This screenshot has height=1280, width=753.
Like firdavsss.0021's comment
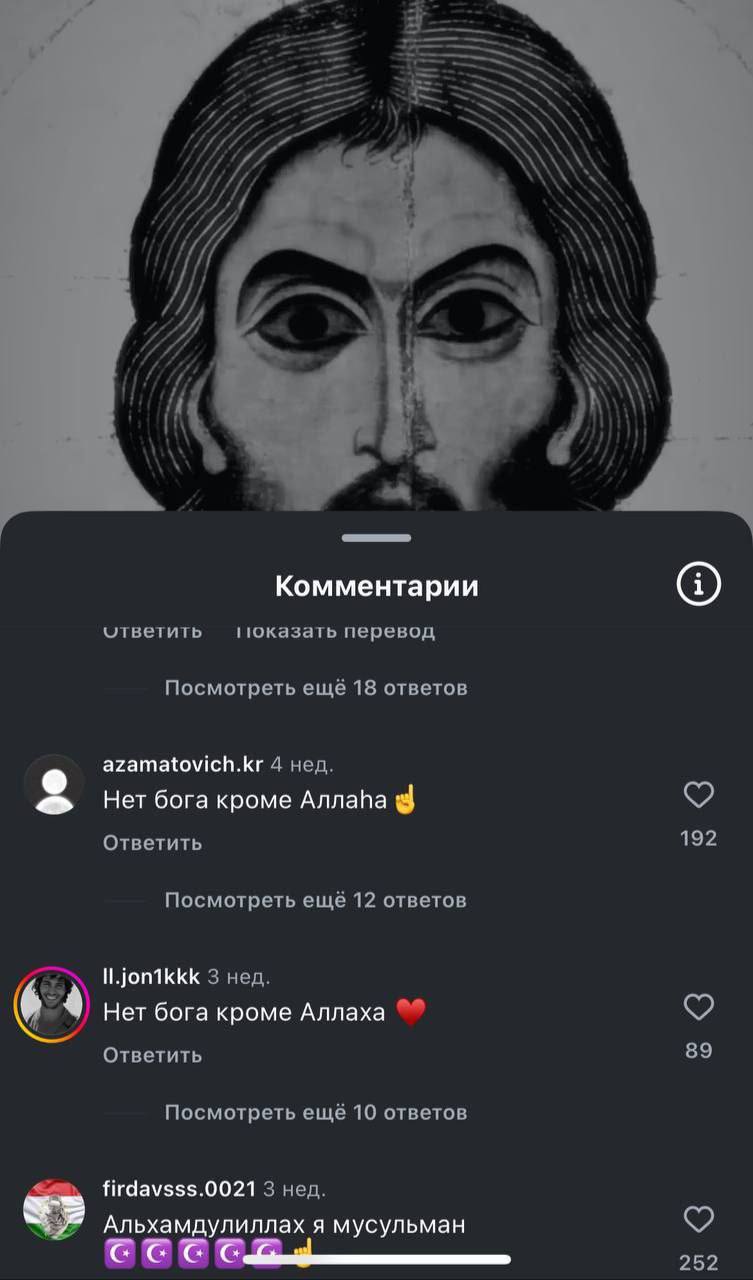698,1219
